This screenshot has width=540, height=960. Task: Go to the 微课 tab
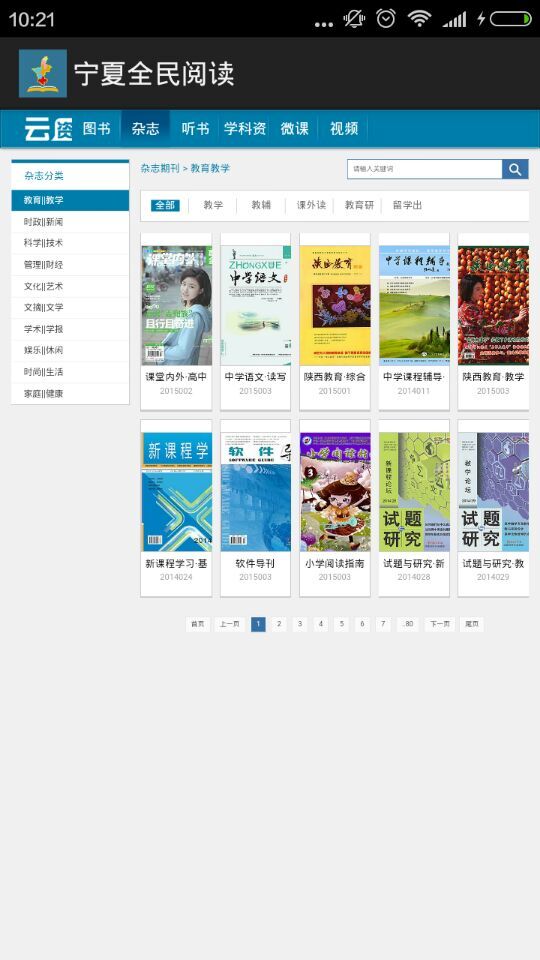point(294,129)
